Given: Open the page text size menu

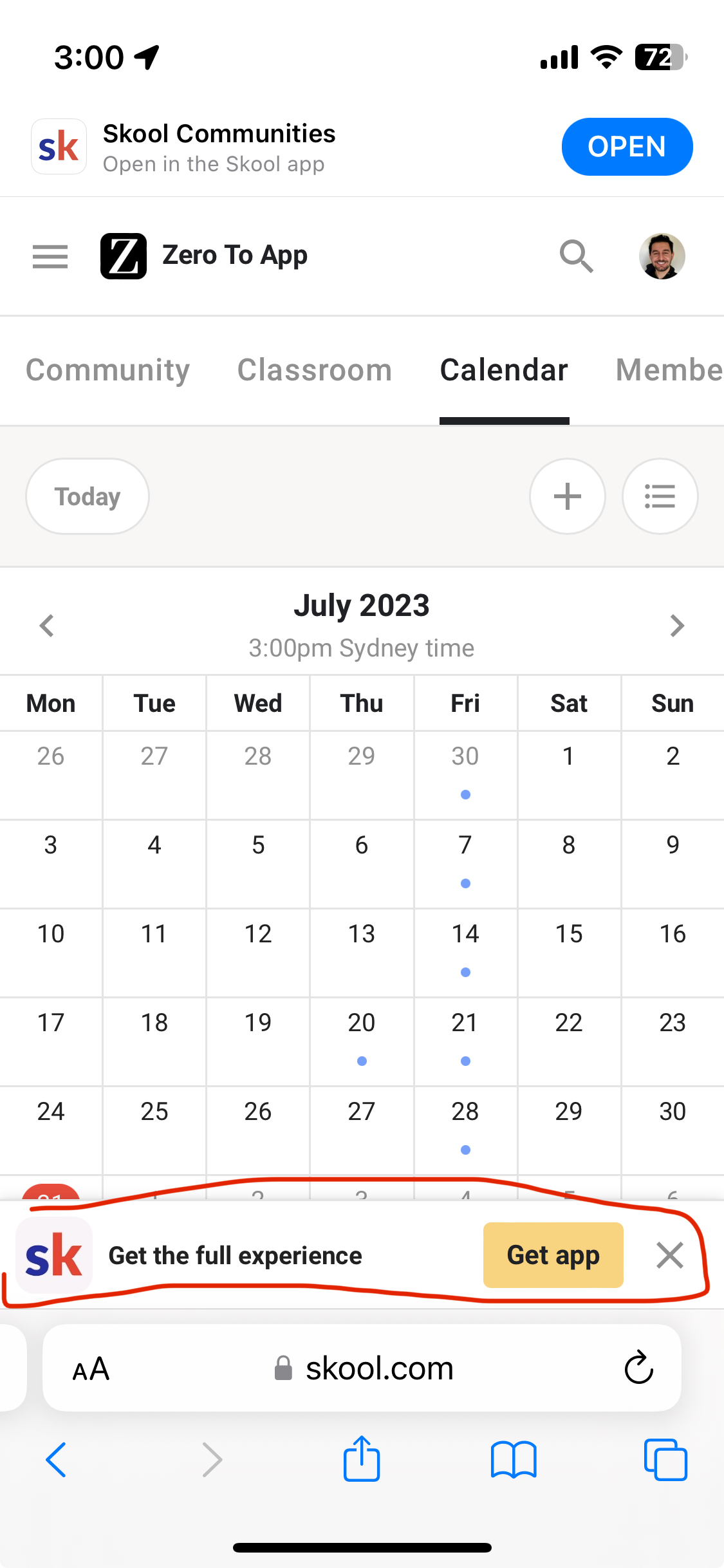Looking at the screenshot, I should tap(90, 1368).
